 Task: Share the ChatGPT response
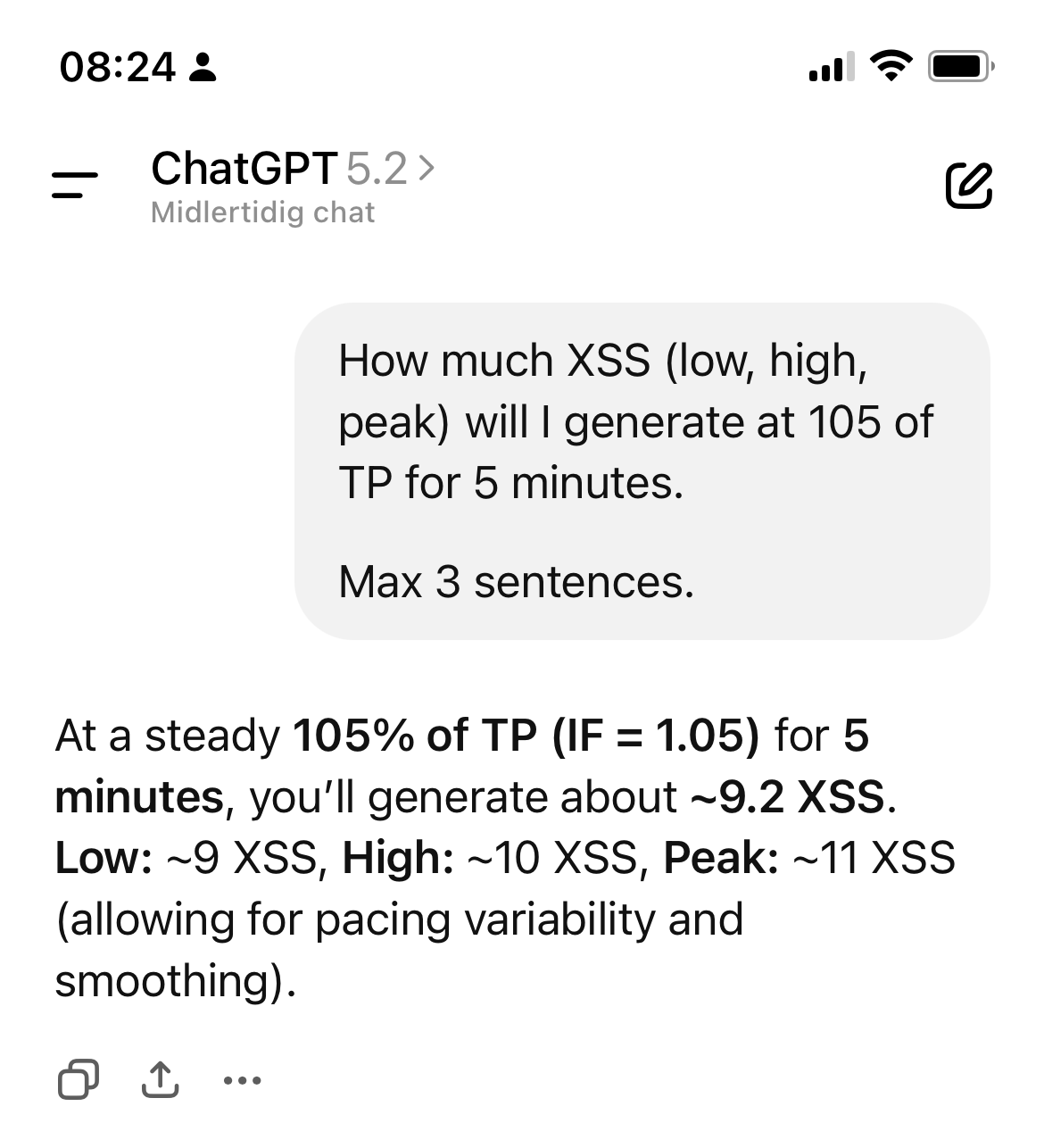pyautogui.click(x=161, y=1080)
